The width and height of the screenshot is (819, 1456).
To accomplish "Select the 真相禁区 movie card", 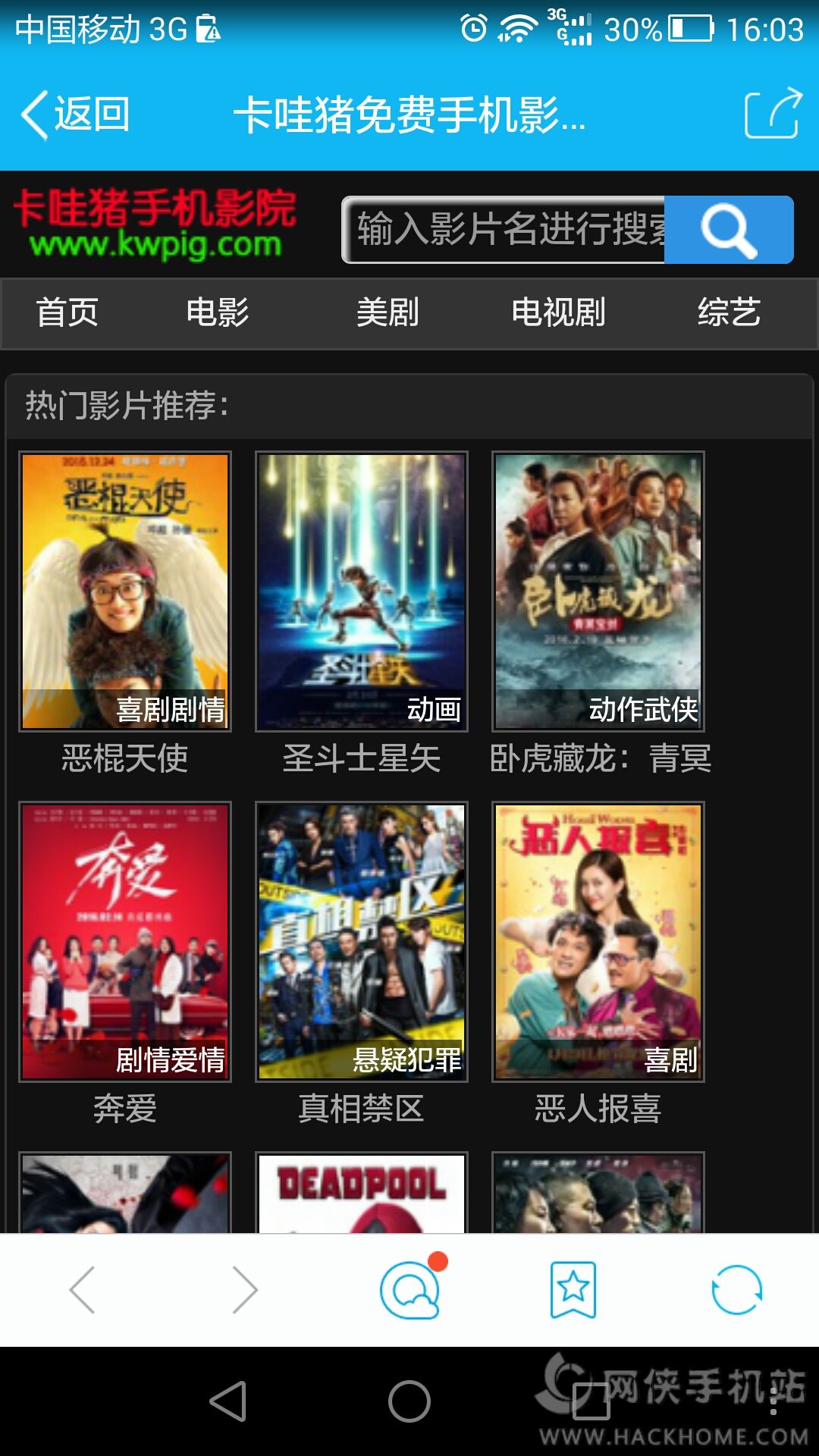I will (362, 941).
